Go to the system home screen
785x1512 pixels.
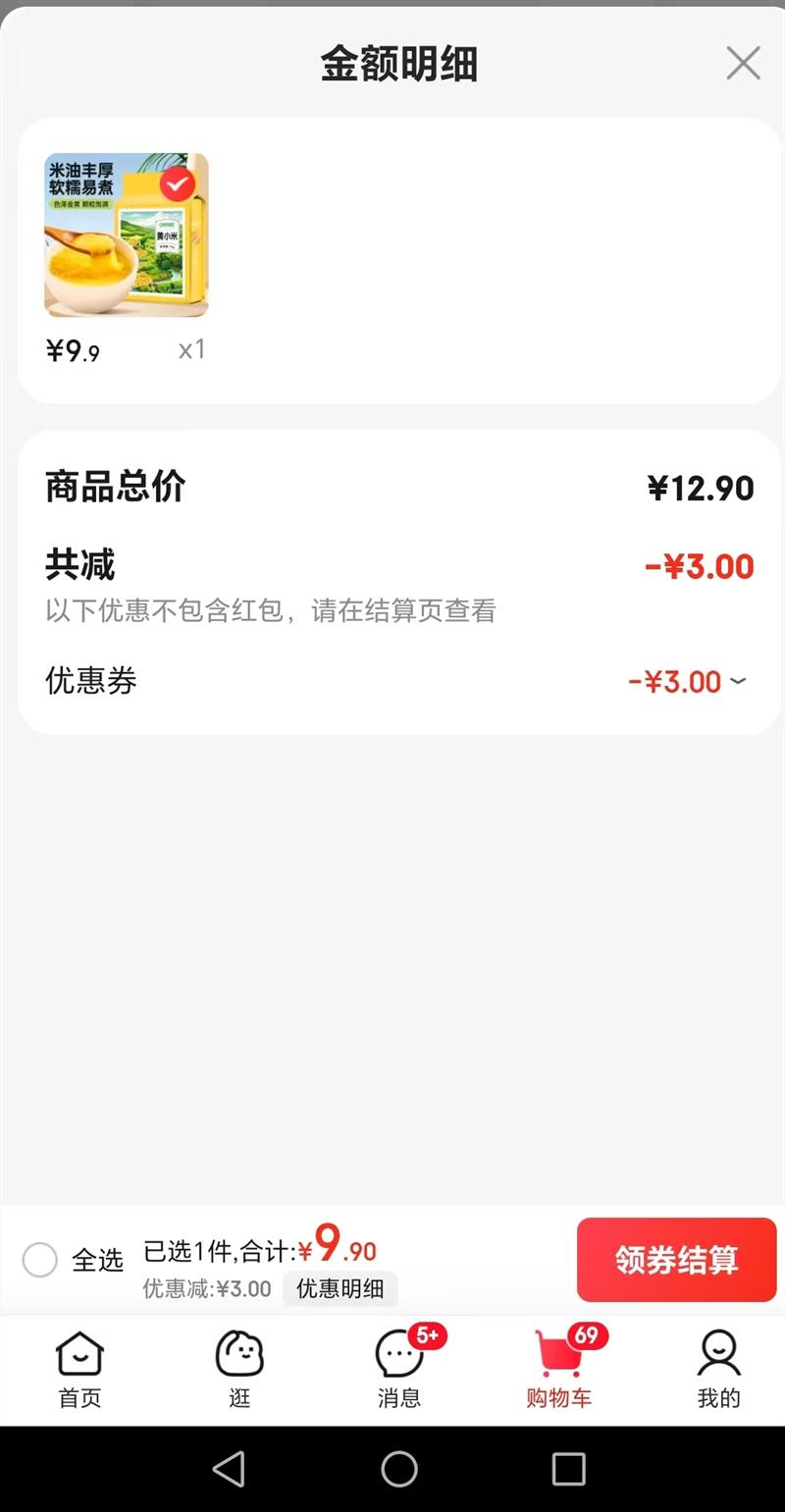[x=399, y=1469]
